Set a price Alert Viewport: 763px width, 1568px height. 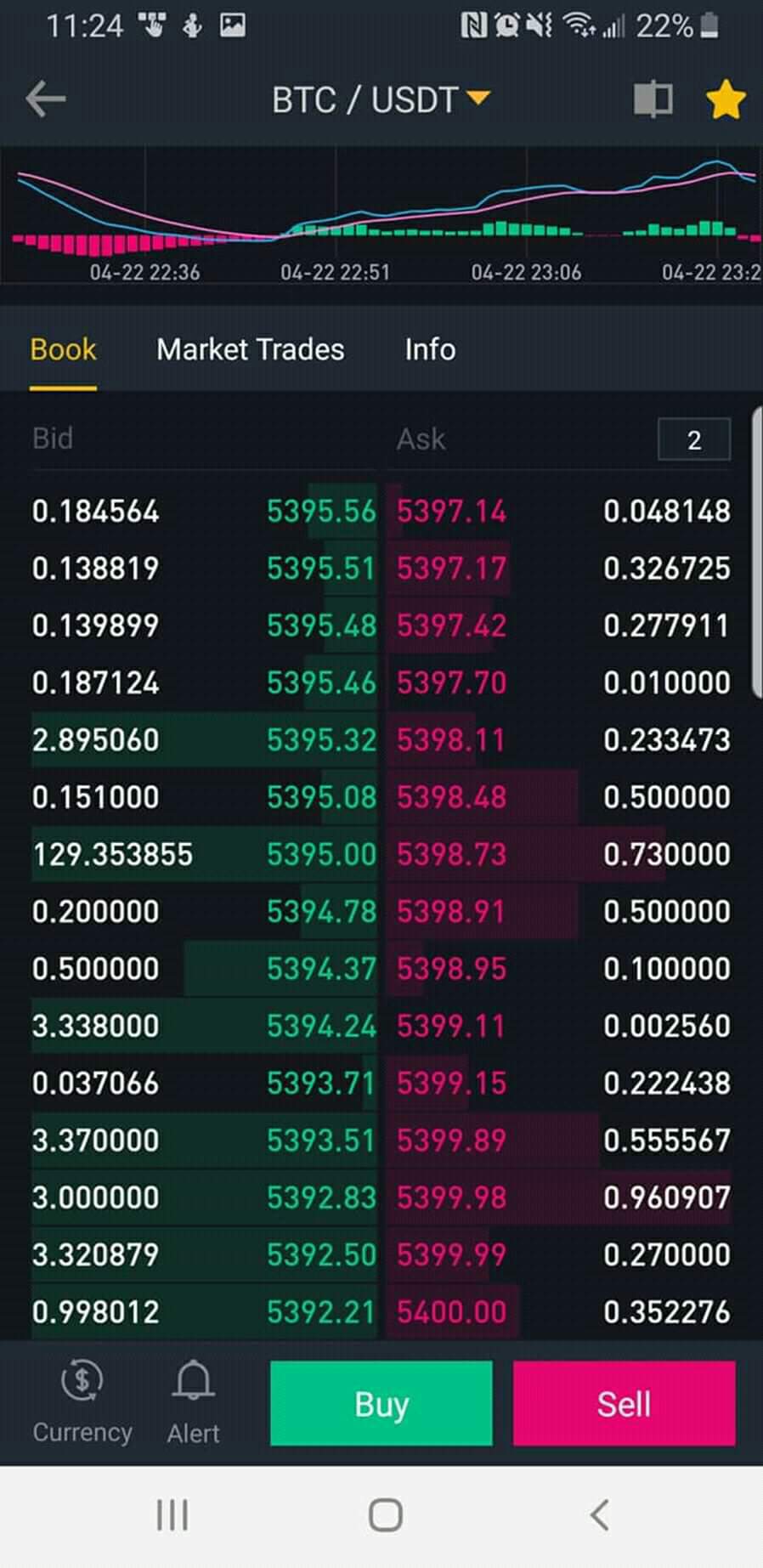click(x=193, y=1403)
